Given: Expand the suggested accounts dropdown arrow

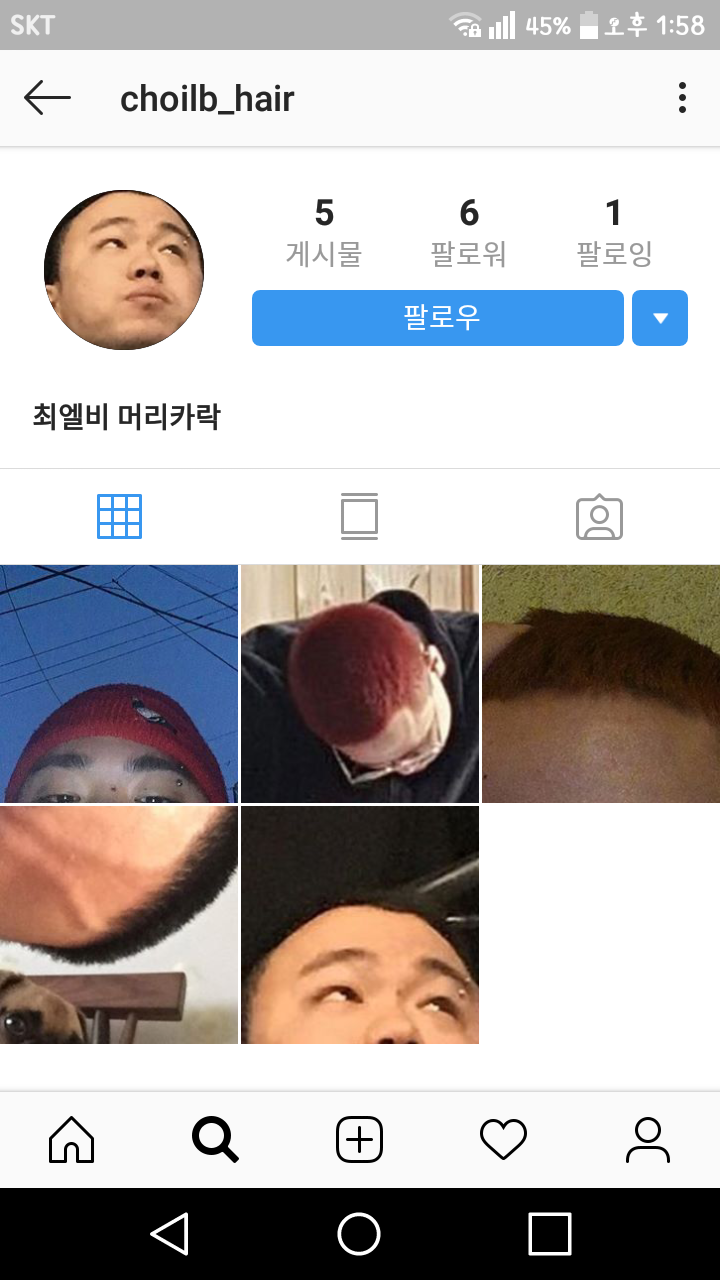Looking at the screenshot, I should point(660,318).
